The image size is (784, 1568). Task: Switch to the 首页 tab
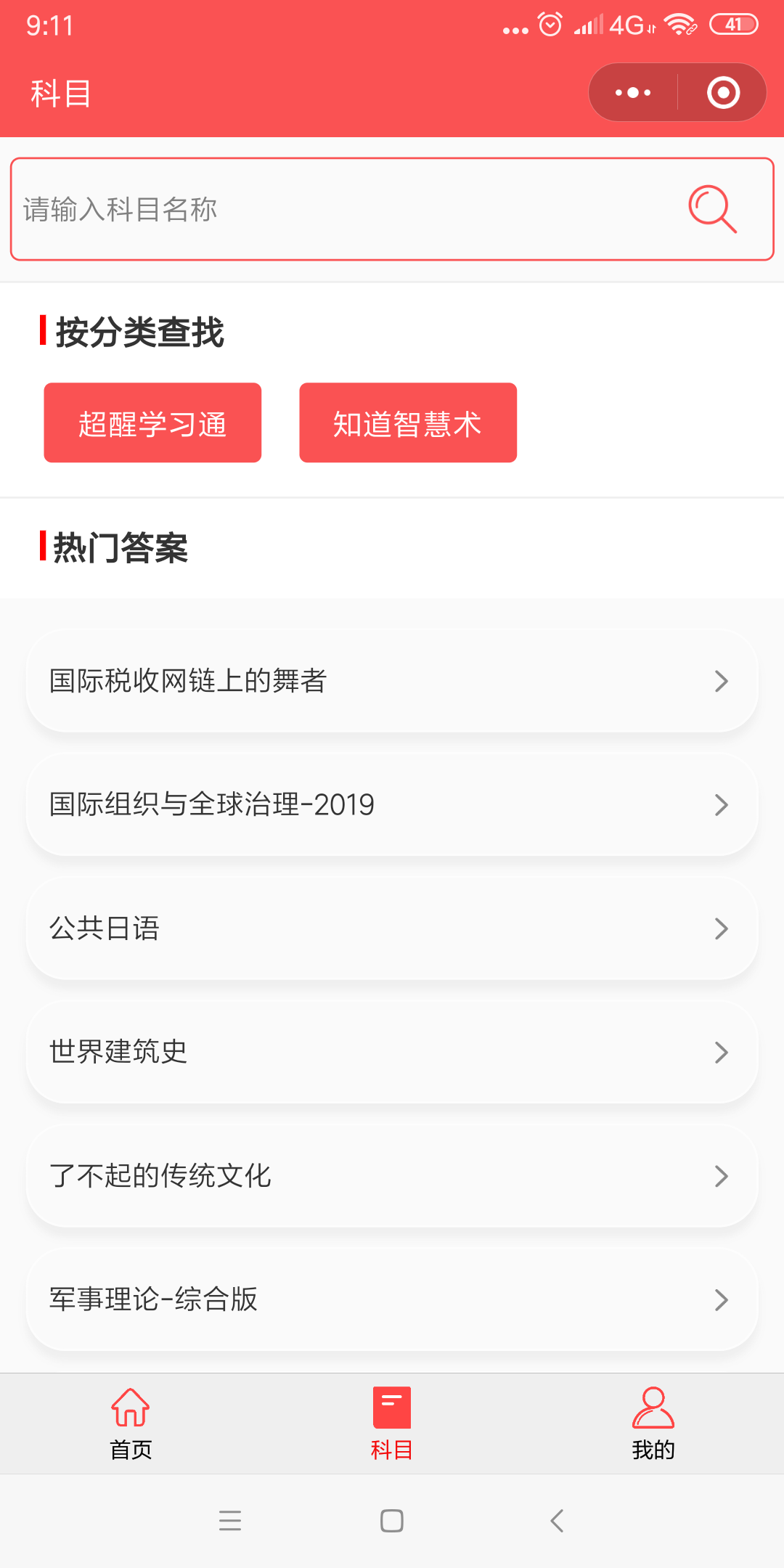point(131,1424)
